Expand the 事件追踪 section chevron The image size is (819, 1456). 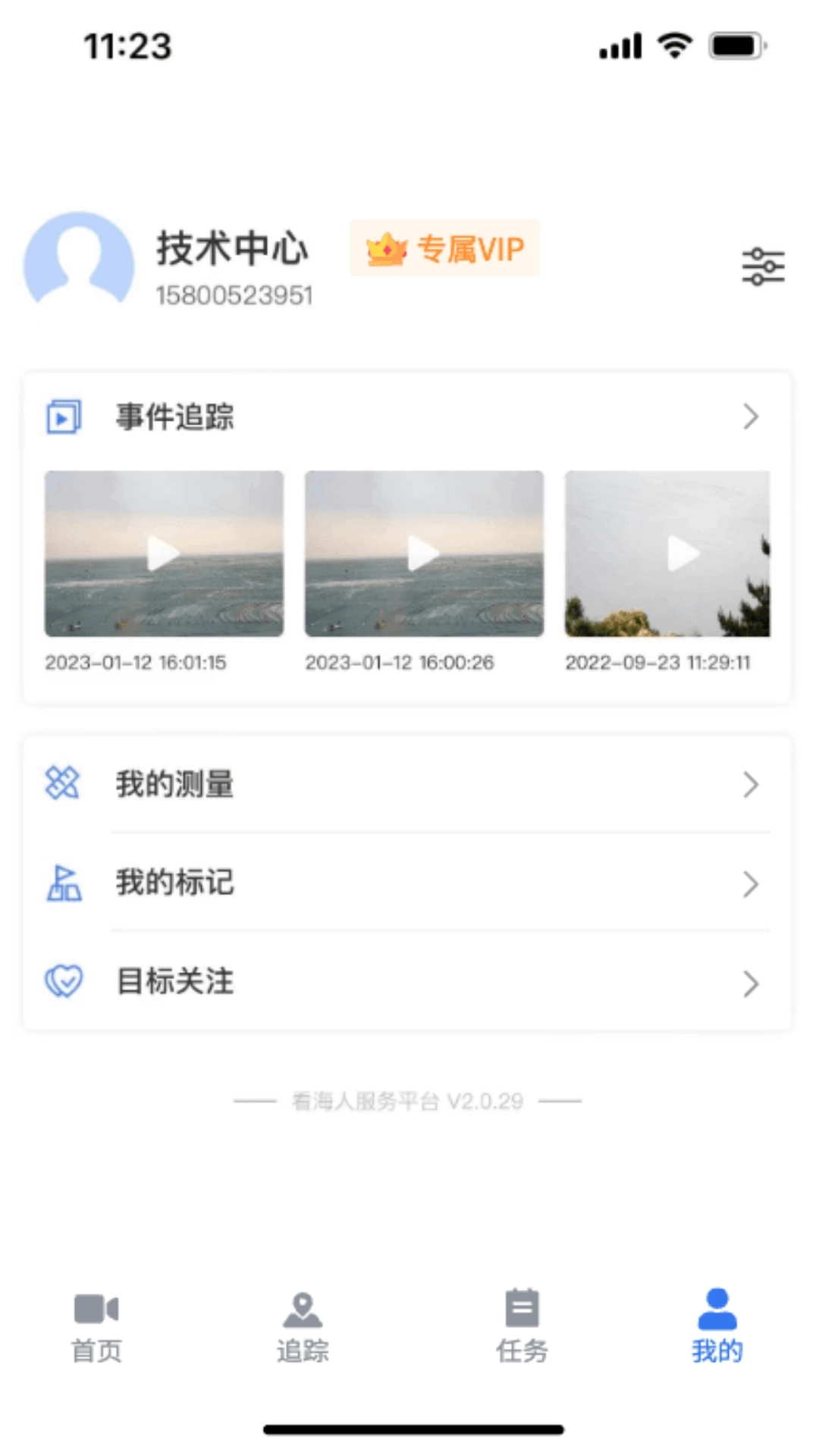751,416
